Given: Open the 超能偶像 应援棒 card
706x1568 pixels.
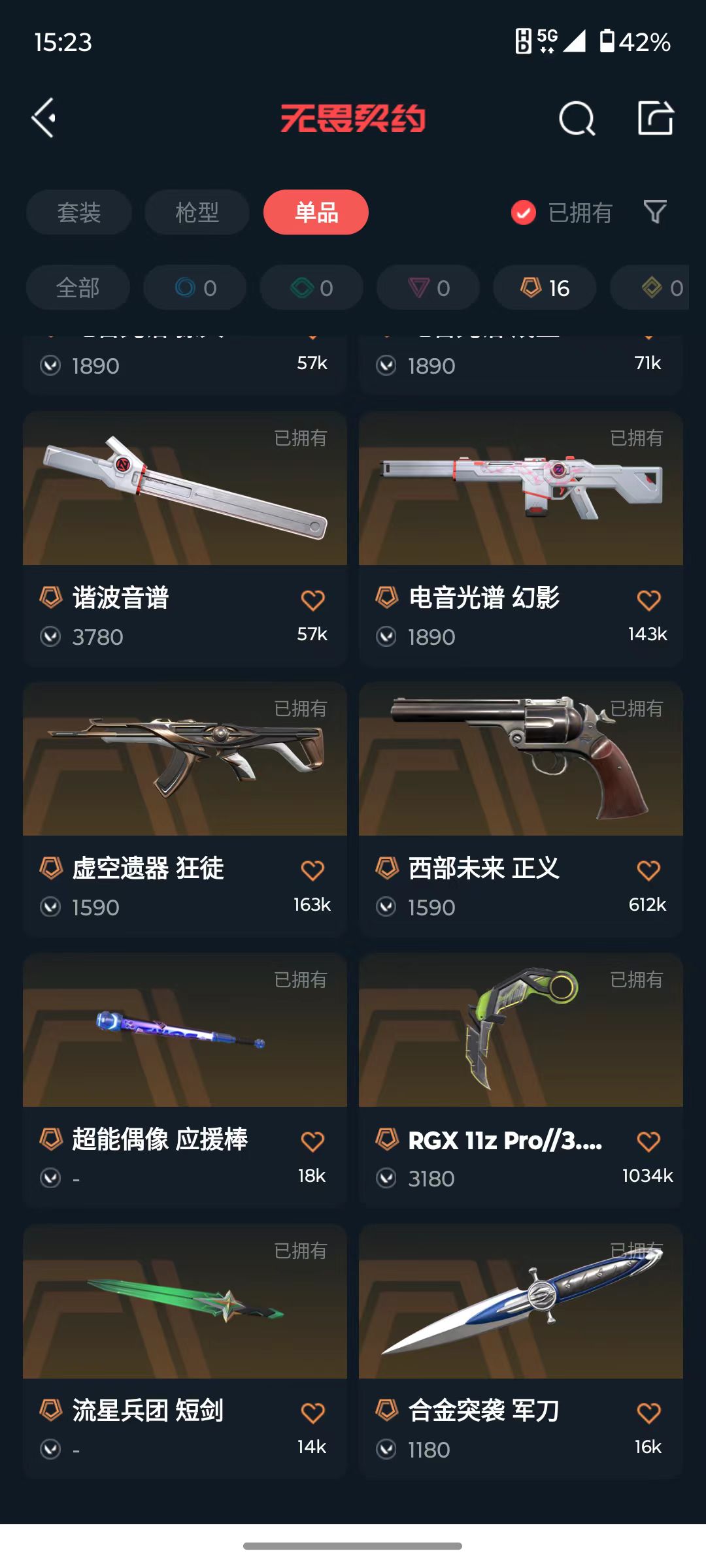Looking at the screenshot, I should (185, 1081).
